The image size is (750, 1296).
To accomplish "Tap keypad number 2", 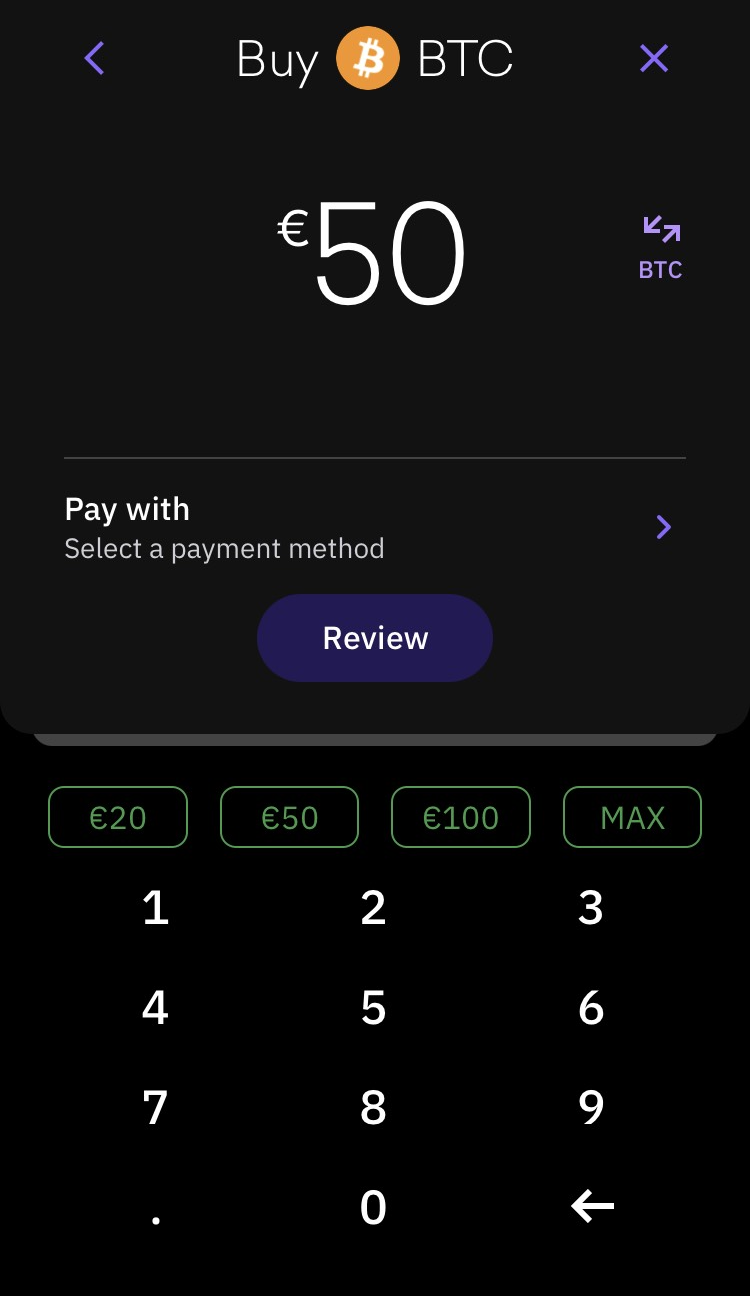I will click(x=373, y=908).
